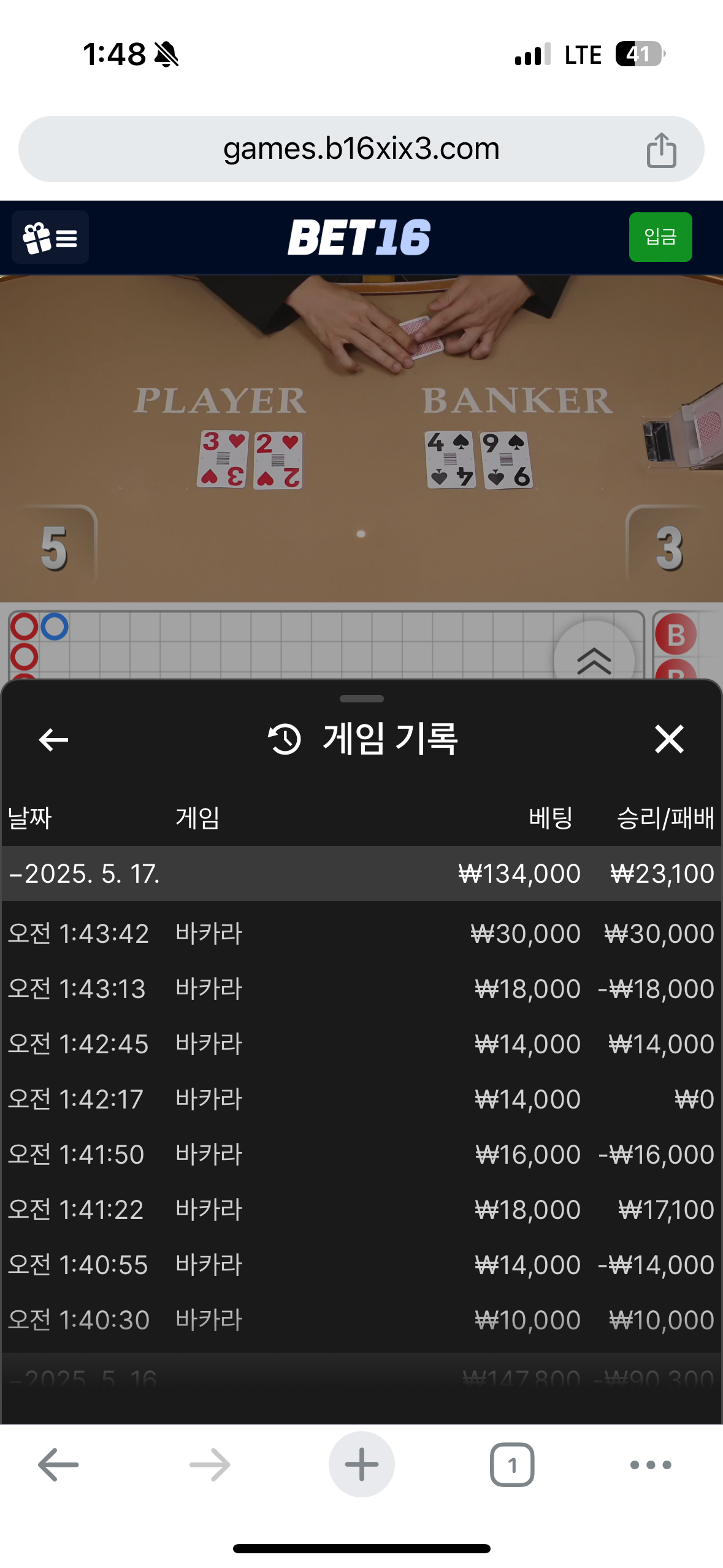Tap the green 입금 deposit button
The image size is (723, 1568).
click(660, 237)
